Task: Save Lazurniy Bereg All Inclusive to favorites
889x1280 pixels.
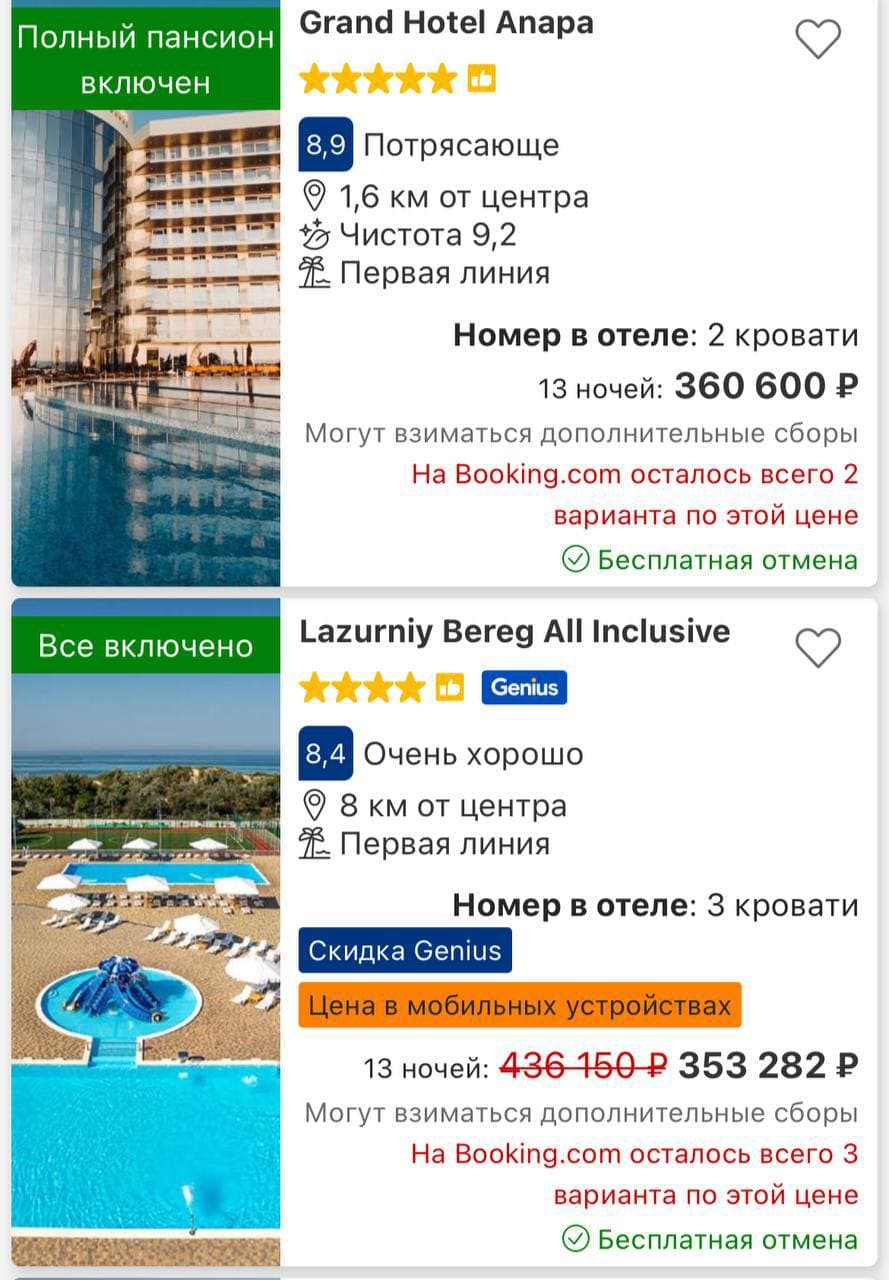Action: pos(817,649)
